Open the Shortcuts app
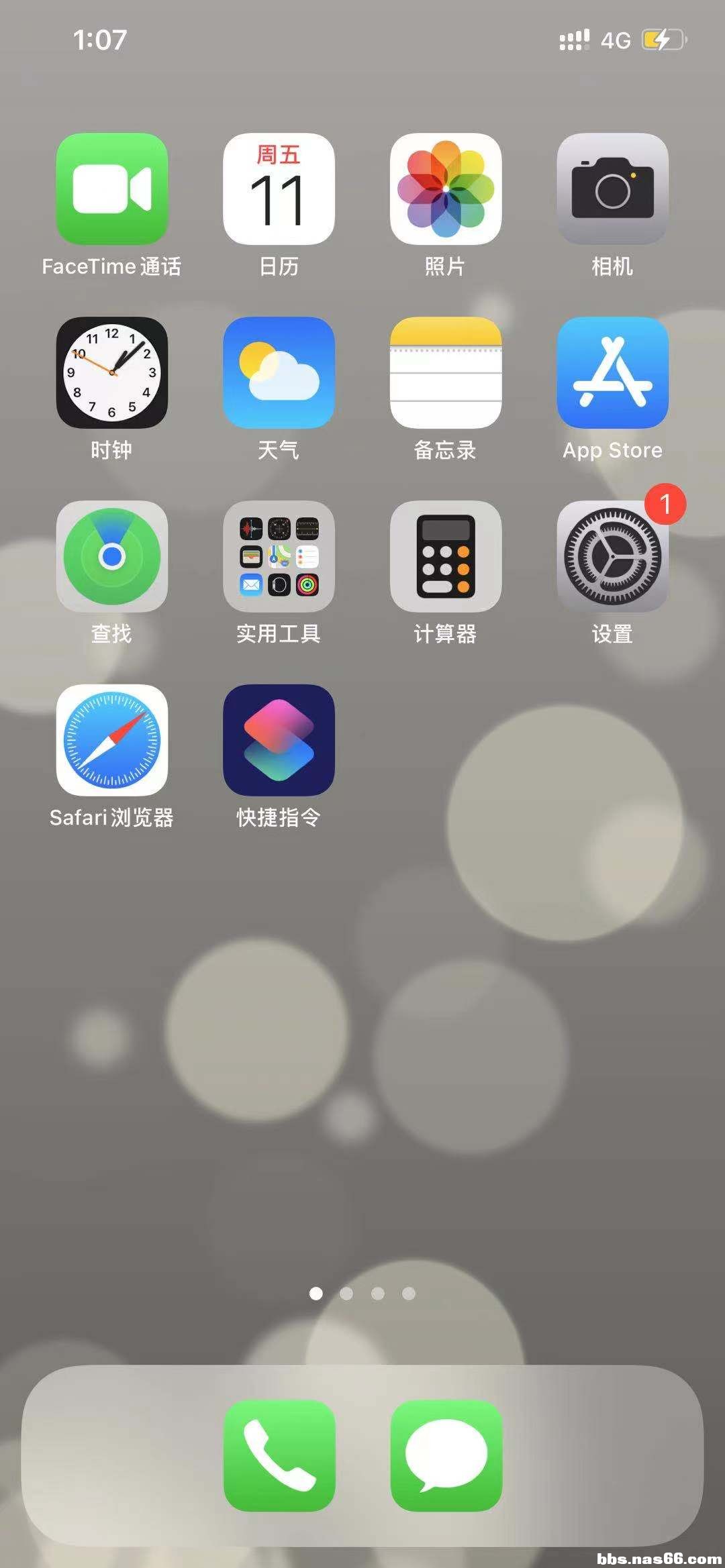This screenshot has height=1568, width=725. pyautogui.click(x=279, y=740)
